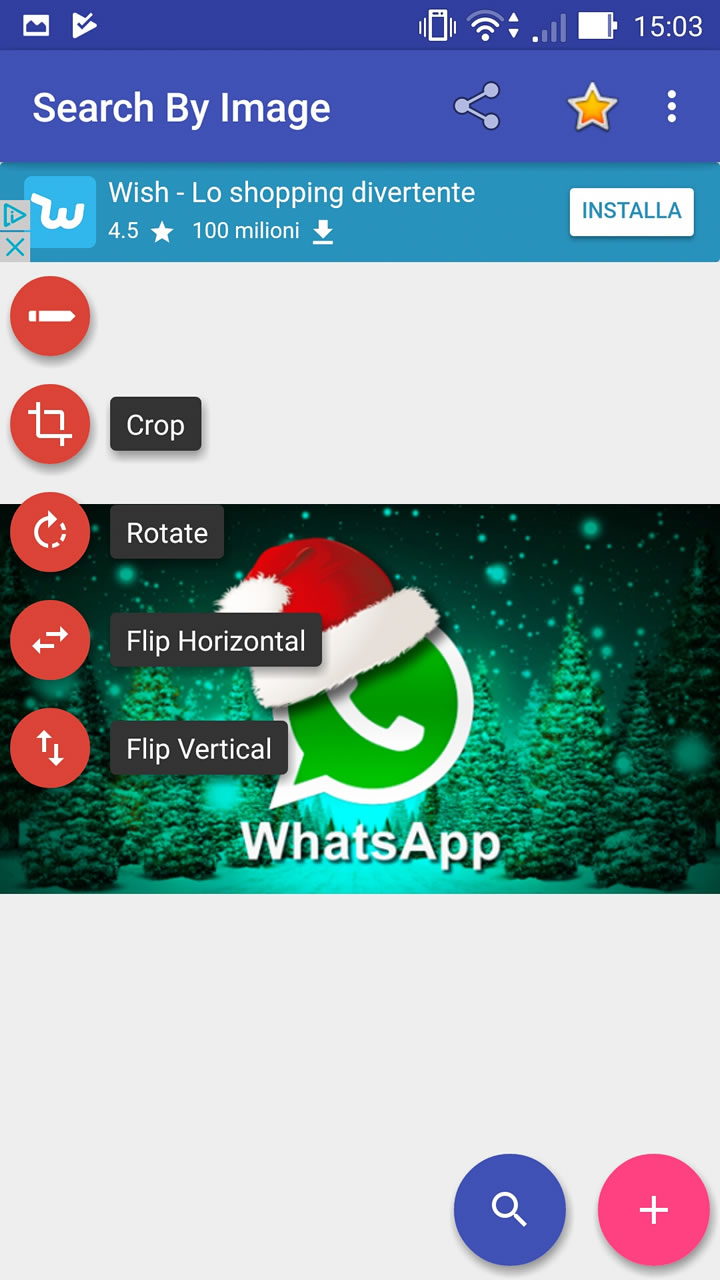Share via the app bar share icon
Screen dimensions: 720x1280
477,107
